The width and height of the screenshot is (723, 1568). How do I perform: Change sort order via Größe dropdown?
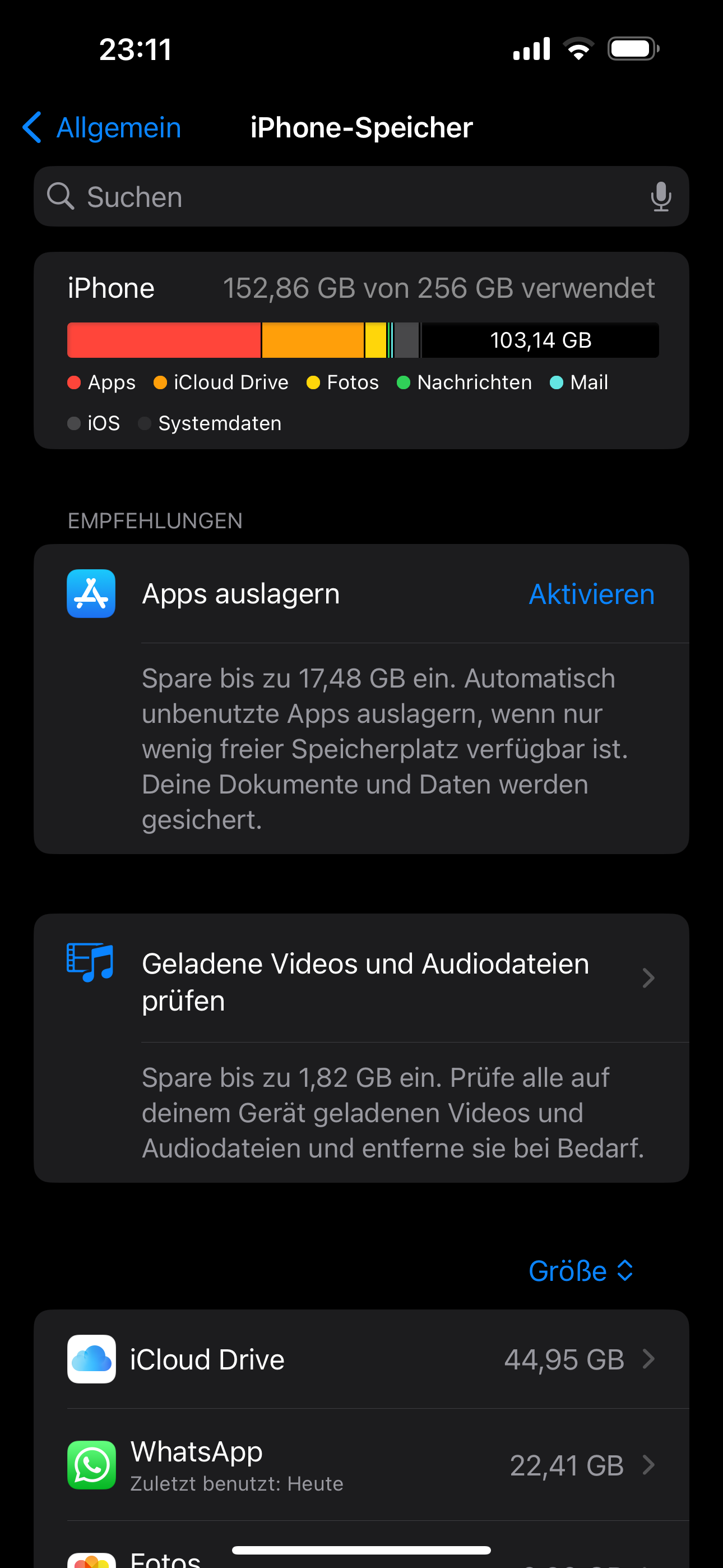tap(581, 1271)
